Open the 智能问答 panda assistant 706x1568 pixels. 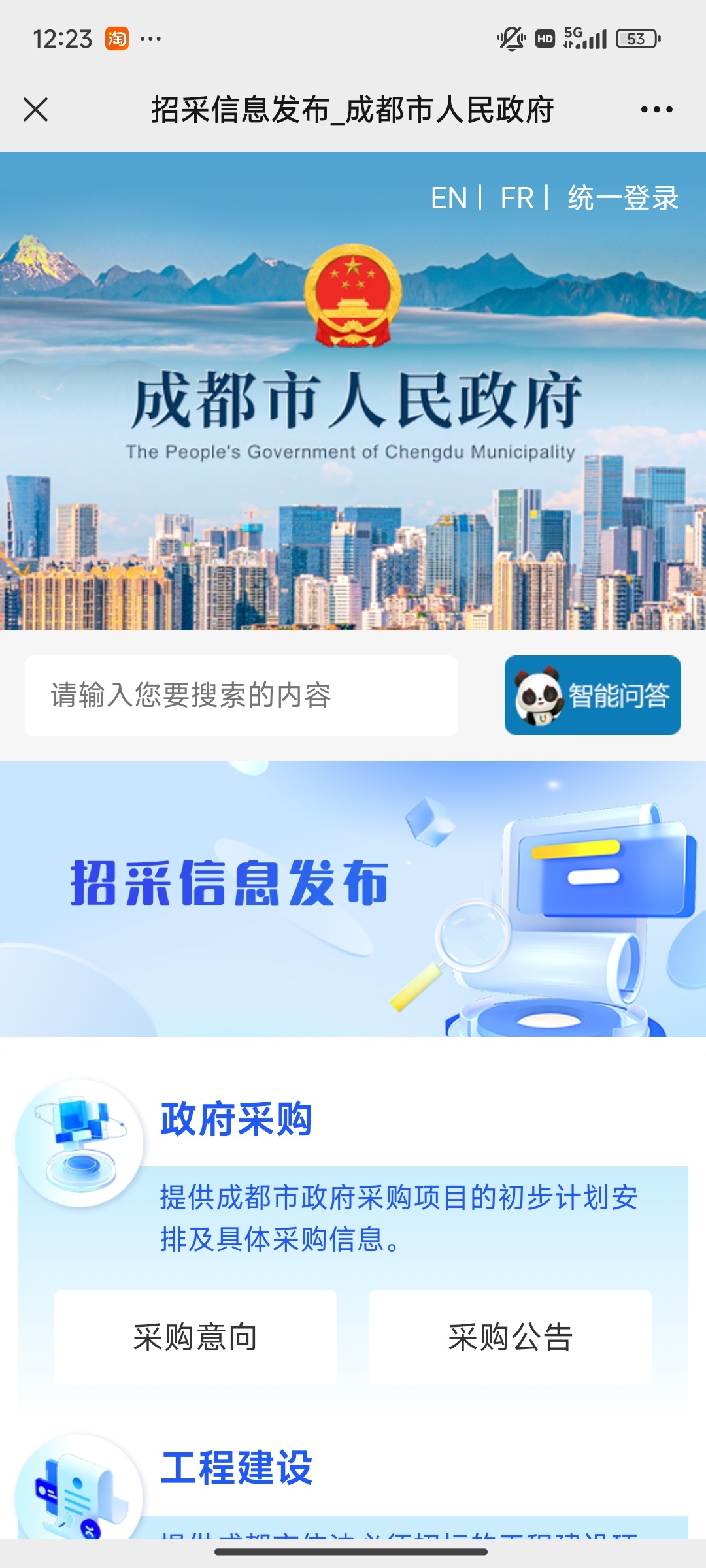click(592, 696)
